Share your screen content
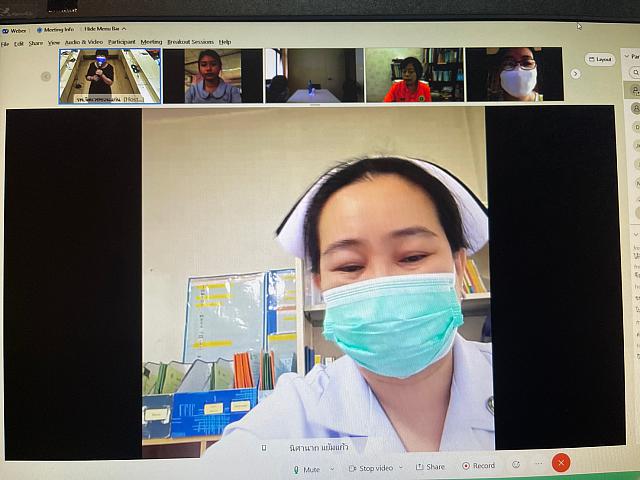Image resolution: width=640 pixels, height=480 pixels. click(431, 467)
